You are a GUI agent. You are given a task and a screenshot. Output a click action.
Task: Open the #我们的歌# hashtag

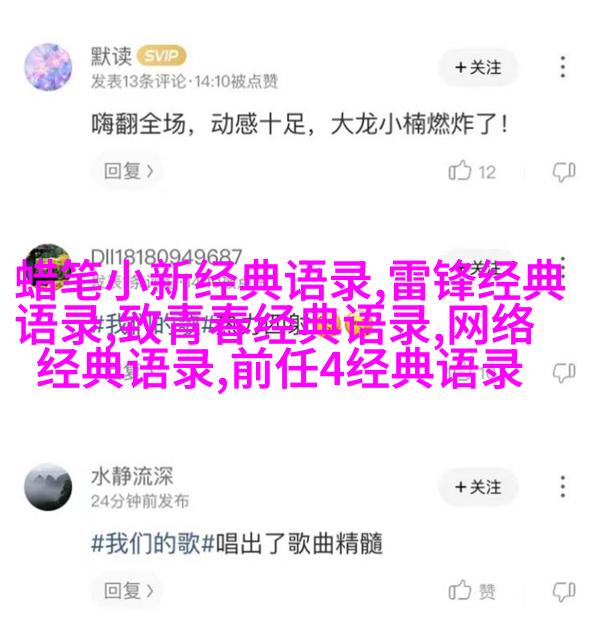click(x=147, y=544)
